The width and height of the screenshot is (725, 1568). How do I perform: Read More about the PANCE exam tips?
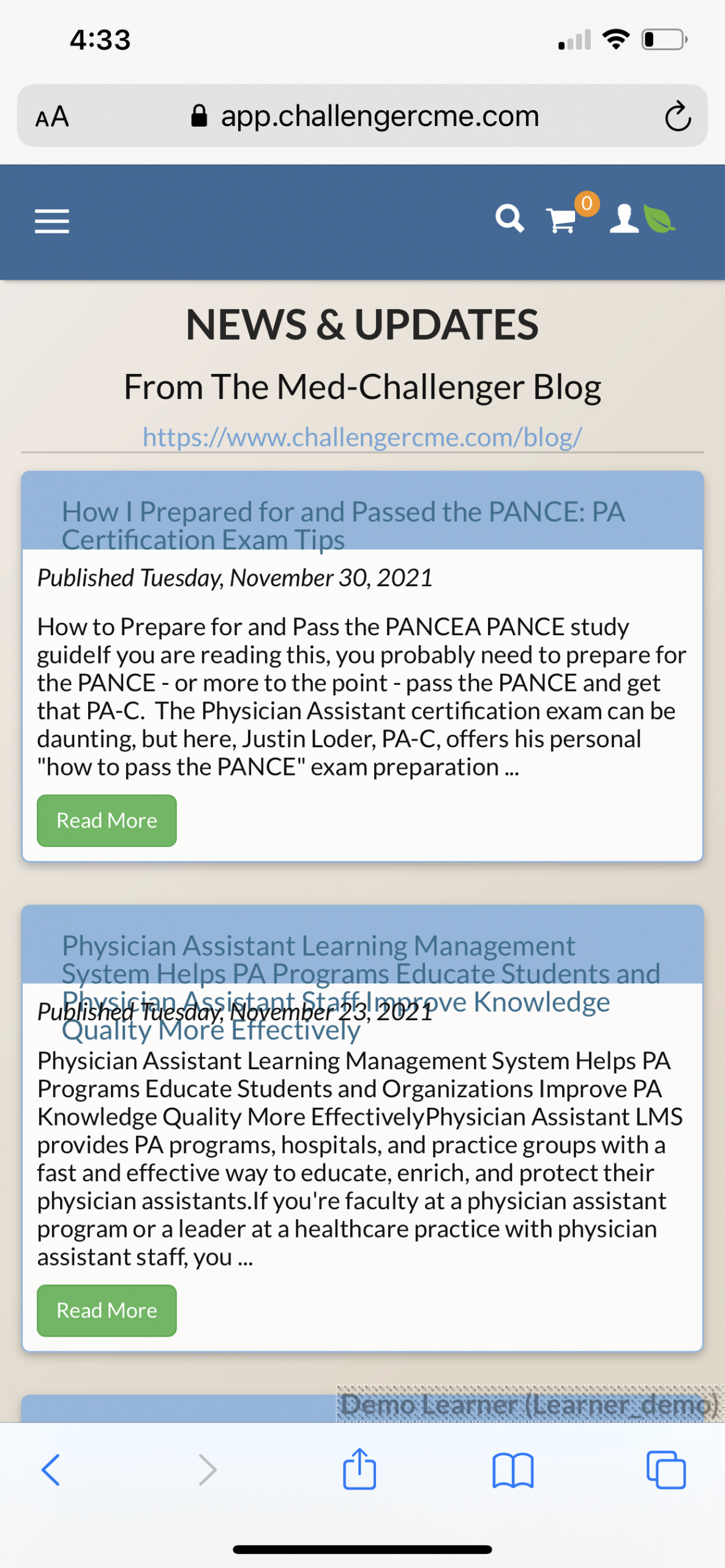107,820
